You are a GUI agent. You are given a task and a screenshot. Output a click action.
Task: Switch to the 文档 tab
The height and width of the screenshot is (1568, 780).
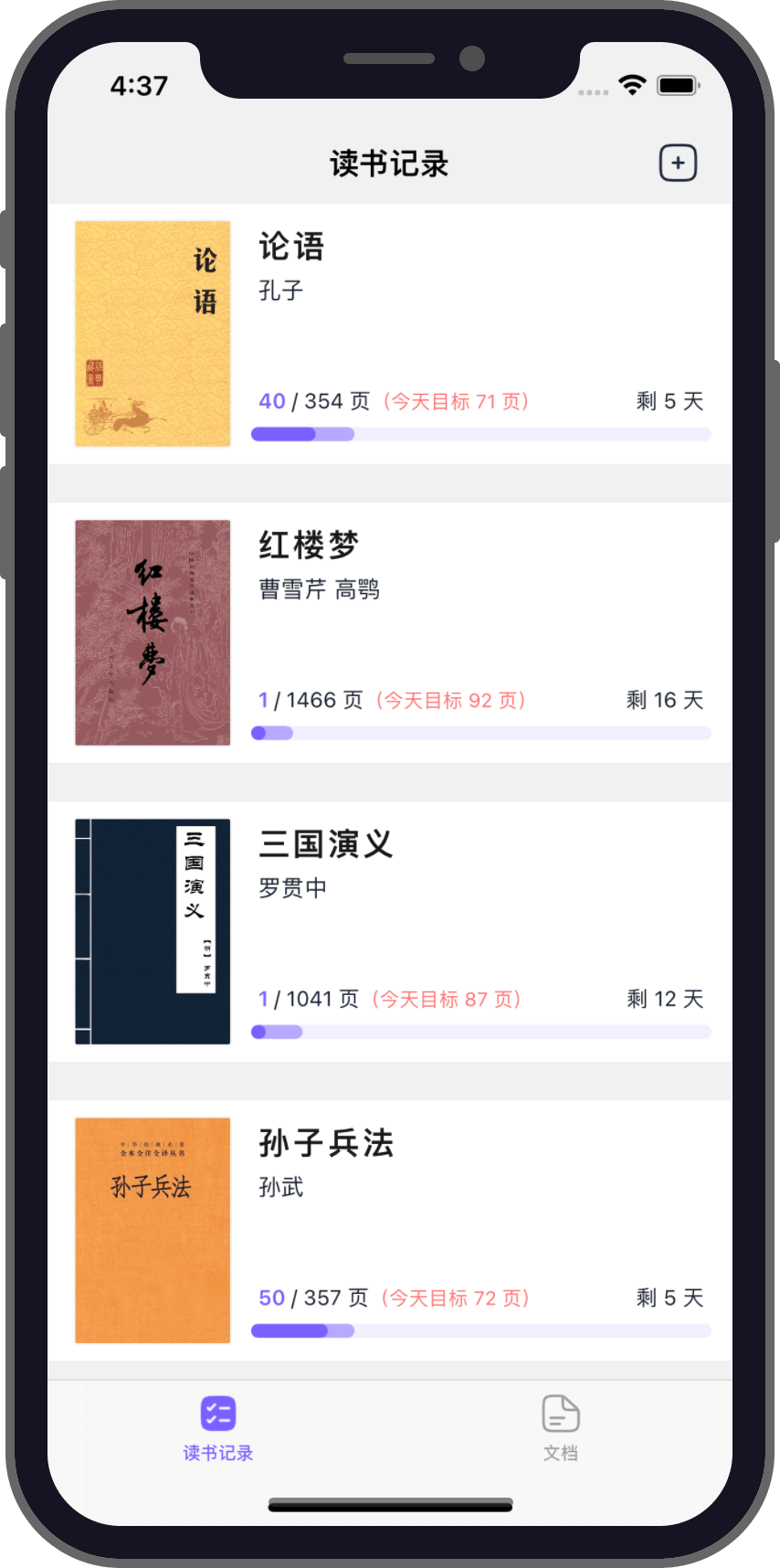pyautogui.click(x=561, y=1426)
